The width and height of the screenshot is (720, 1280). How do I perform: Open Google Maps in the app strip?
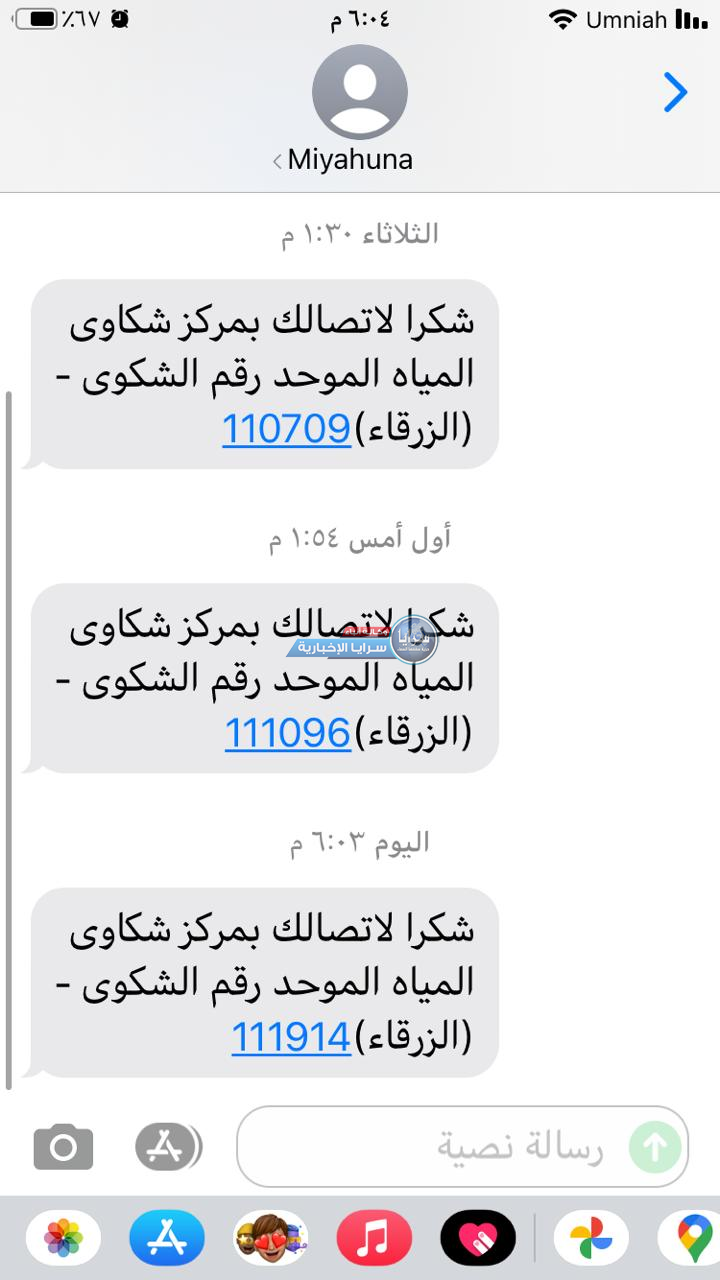tap(694, 1238)
